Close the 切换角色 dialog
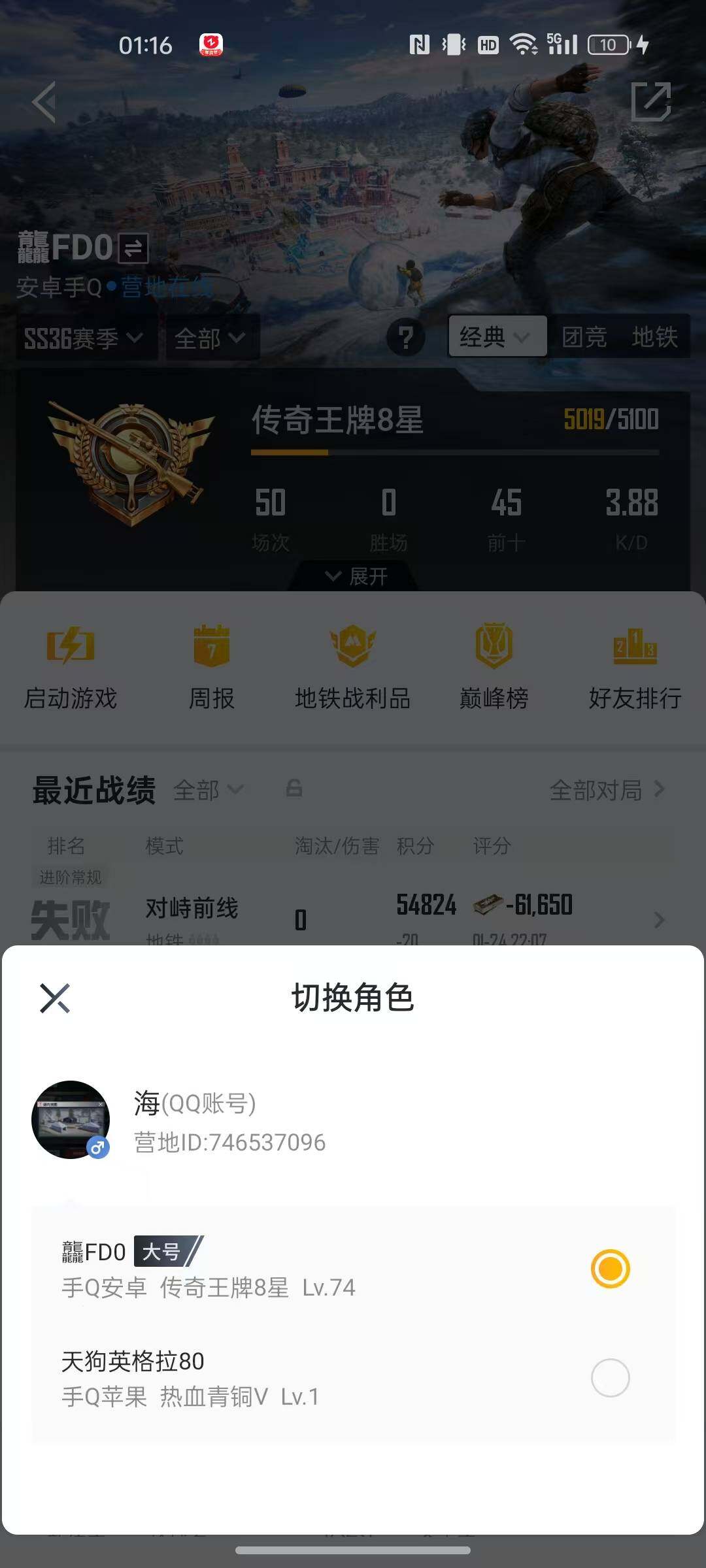 [x=56, y=998]
